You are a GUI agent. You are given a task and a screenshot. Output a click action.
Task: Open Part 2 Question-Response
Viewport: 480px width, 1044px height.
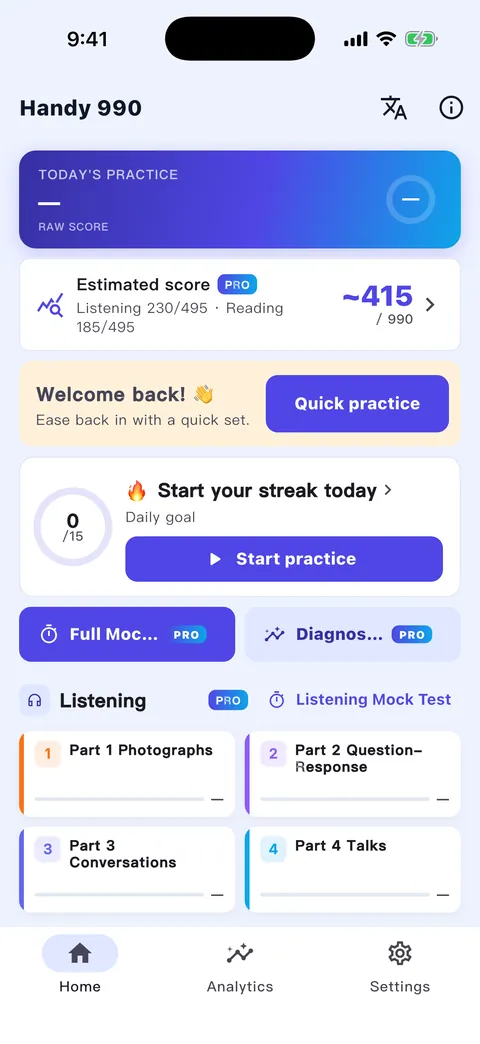353,774
